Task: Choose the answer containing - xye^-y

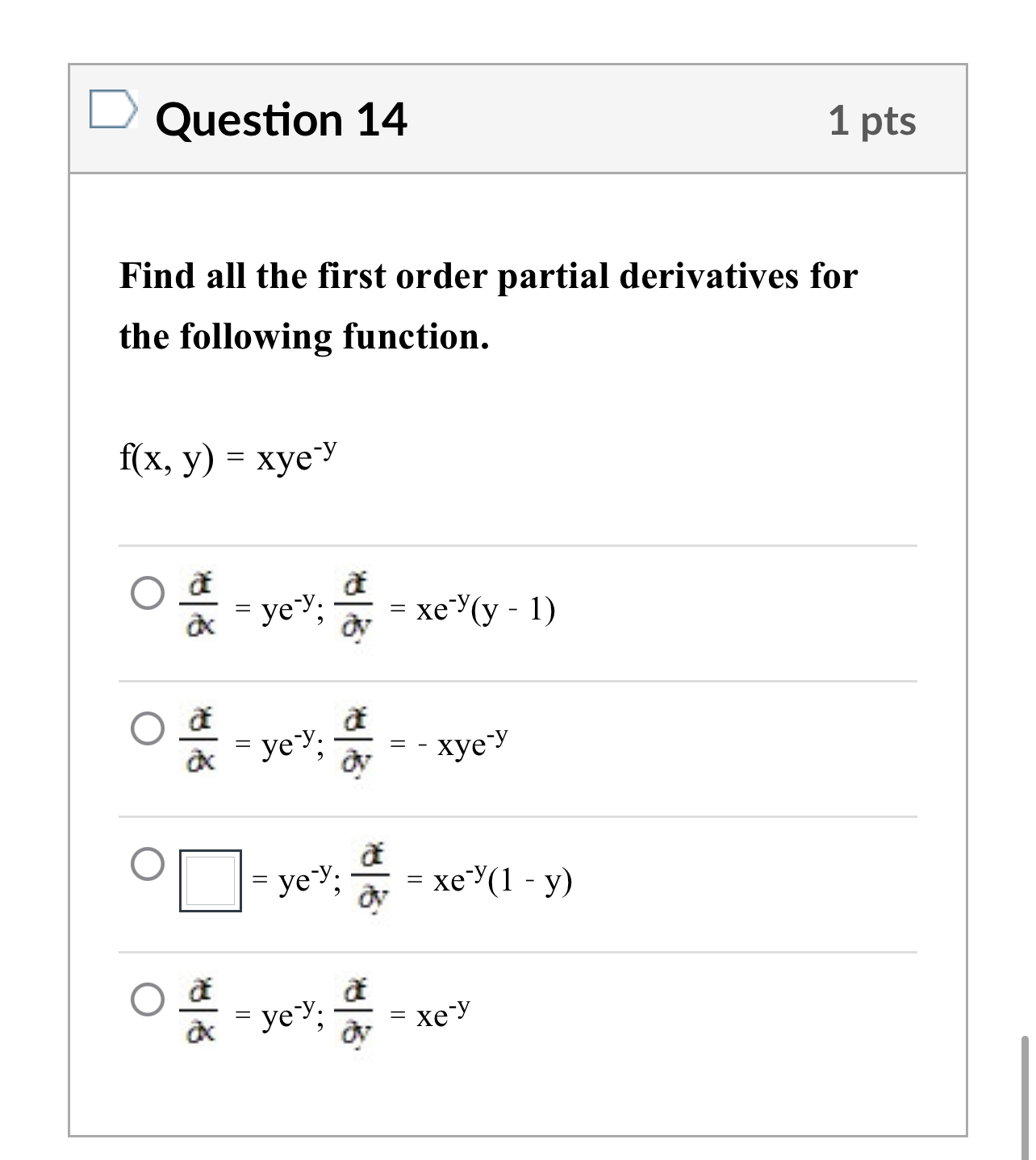Action: tap(148, 730)
